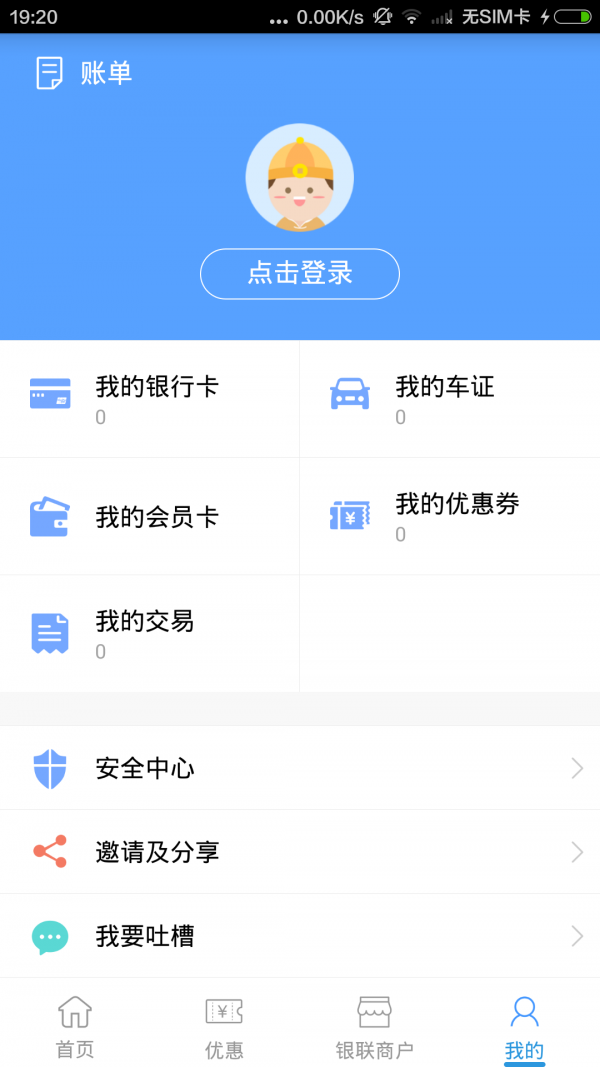The height and width of the screenshot is (1067, 600).
Task: Select 邀请及分享 invite and share
Action: [x=300, y=852]
